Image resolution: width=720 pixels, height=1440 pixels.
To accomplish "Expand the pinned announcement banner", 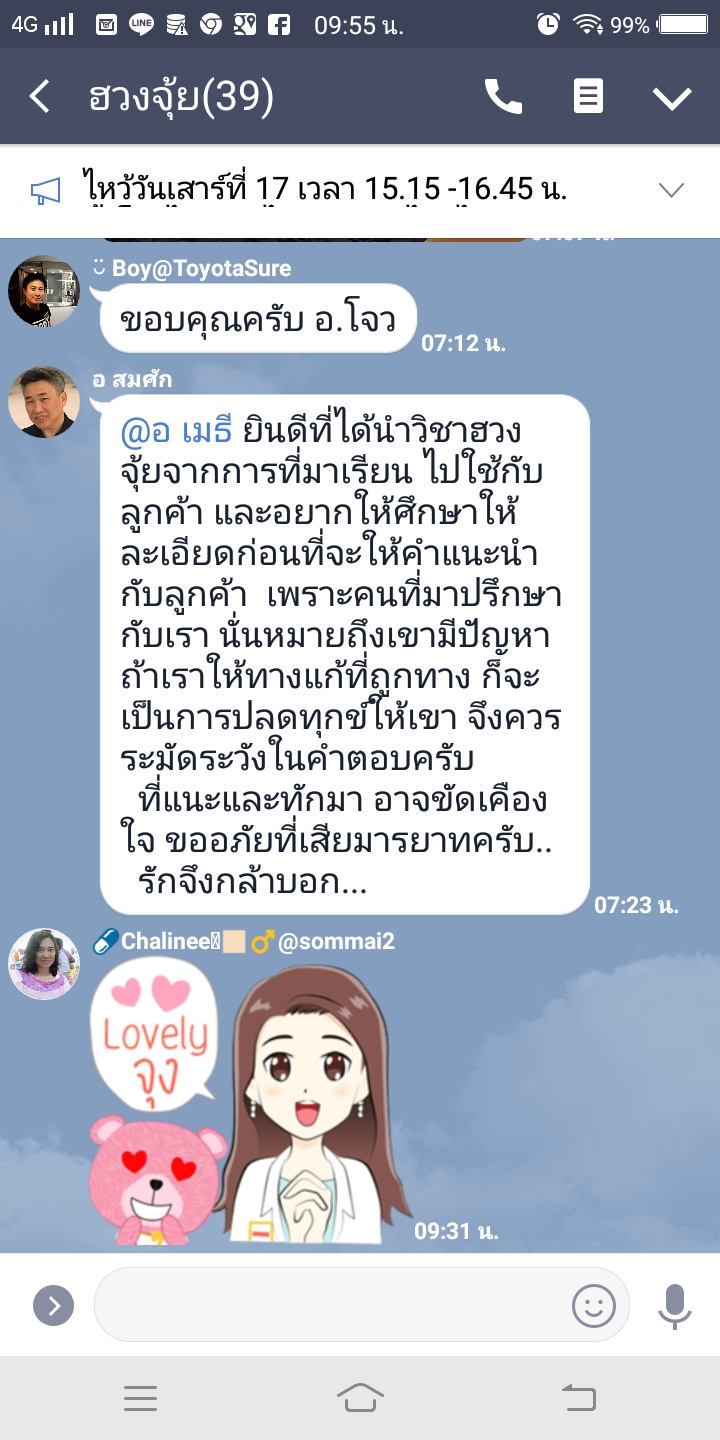I will pyautogui.click(x=671, y=190).
